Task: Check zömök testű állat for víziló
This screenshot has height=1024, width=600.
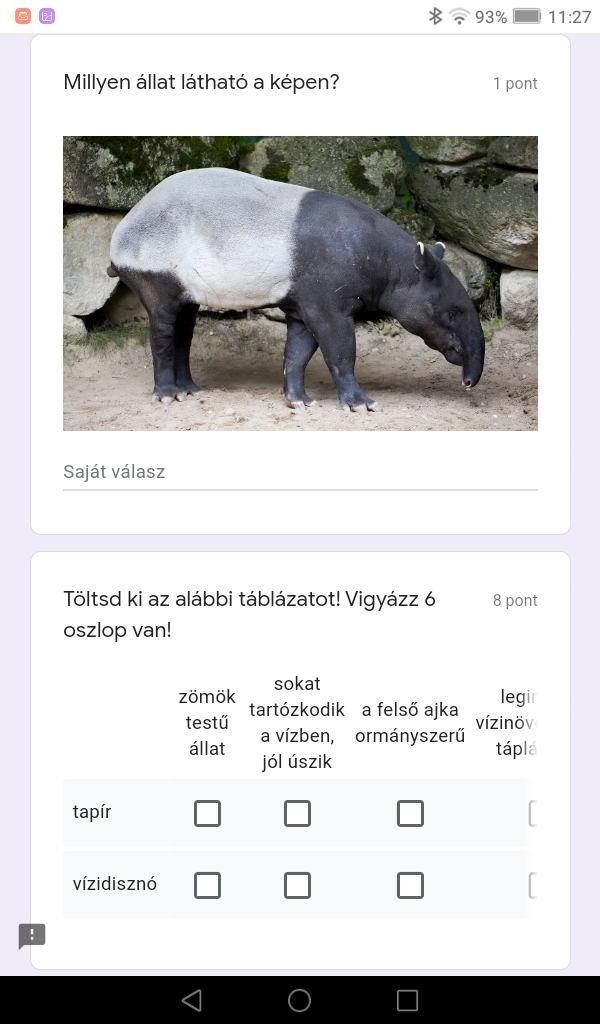Action: (x=207, y=885)
